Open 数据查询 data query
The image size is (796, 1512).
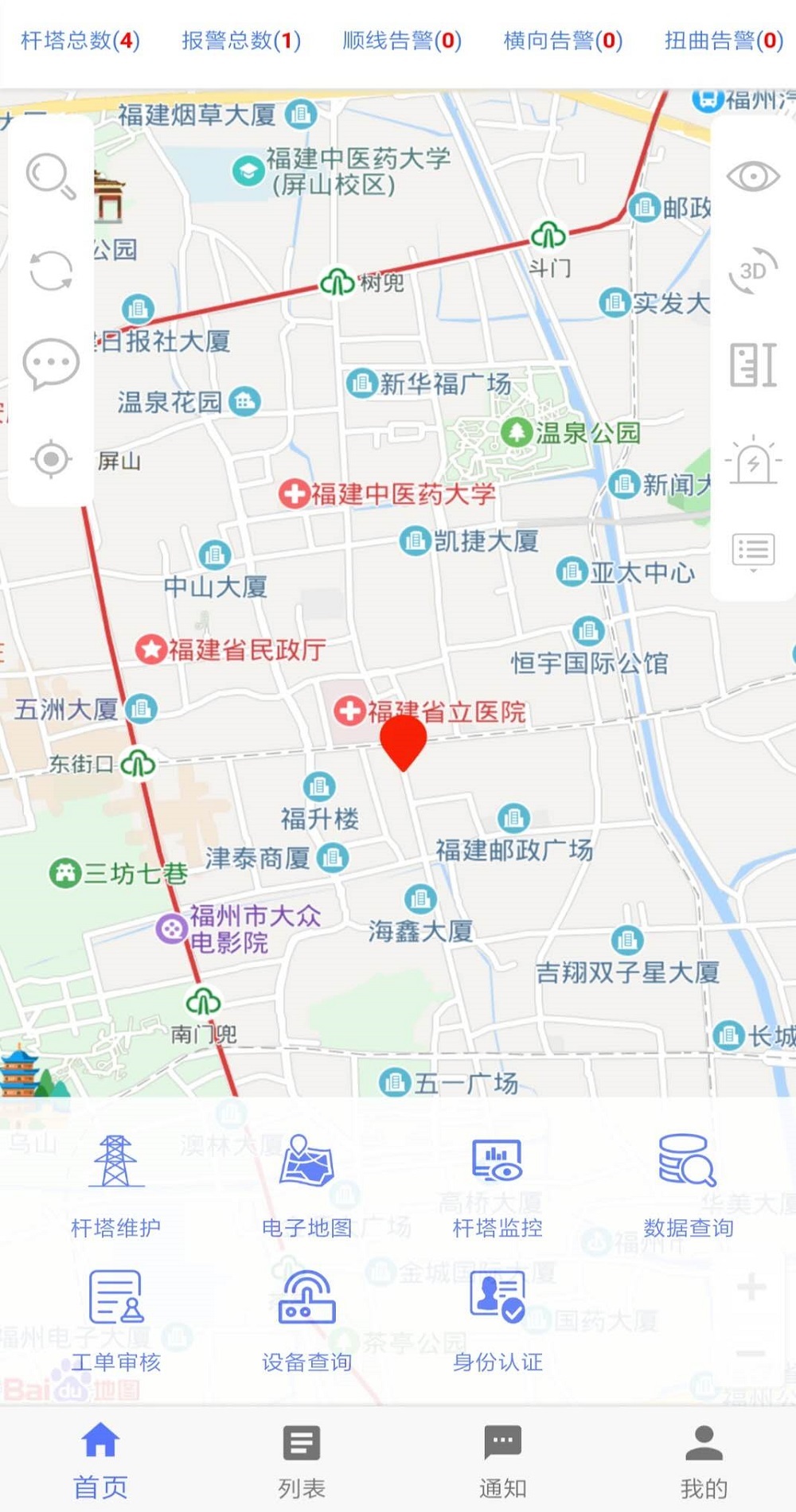coord(689,1185)
